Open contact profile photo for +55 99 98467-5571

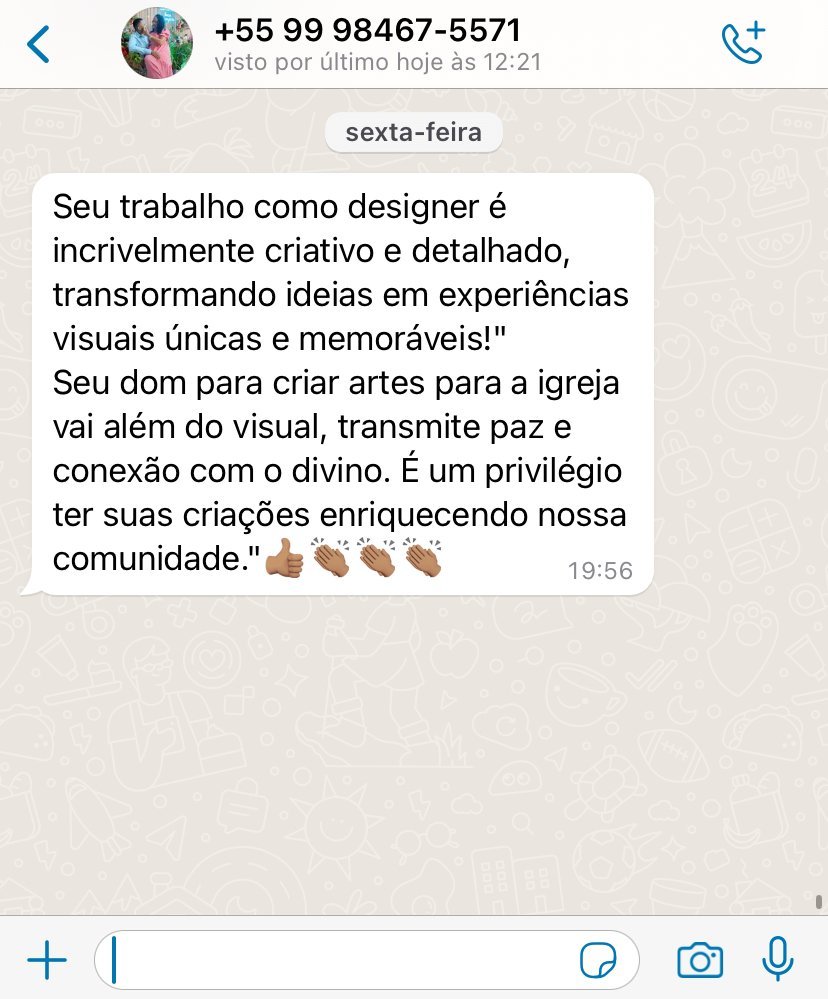click(x=157, y=45)
